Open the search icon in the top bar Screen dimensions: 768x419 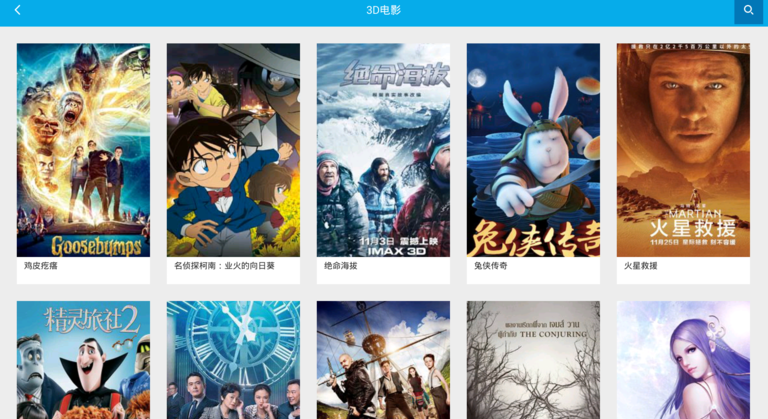748,11
